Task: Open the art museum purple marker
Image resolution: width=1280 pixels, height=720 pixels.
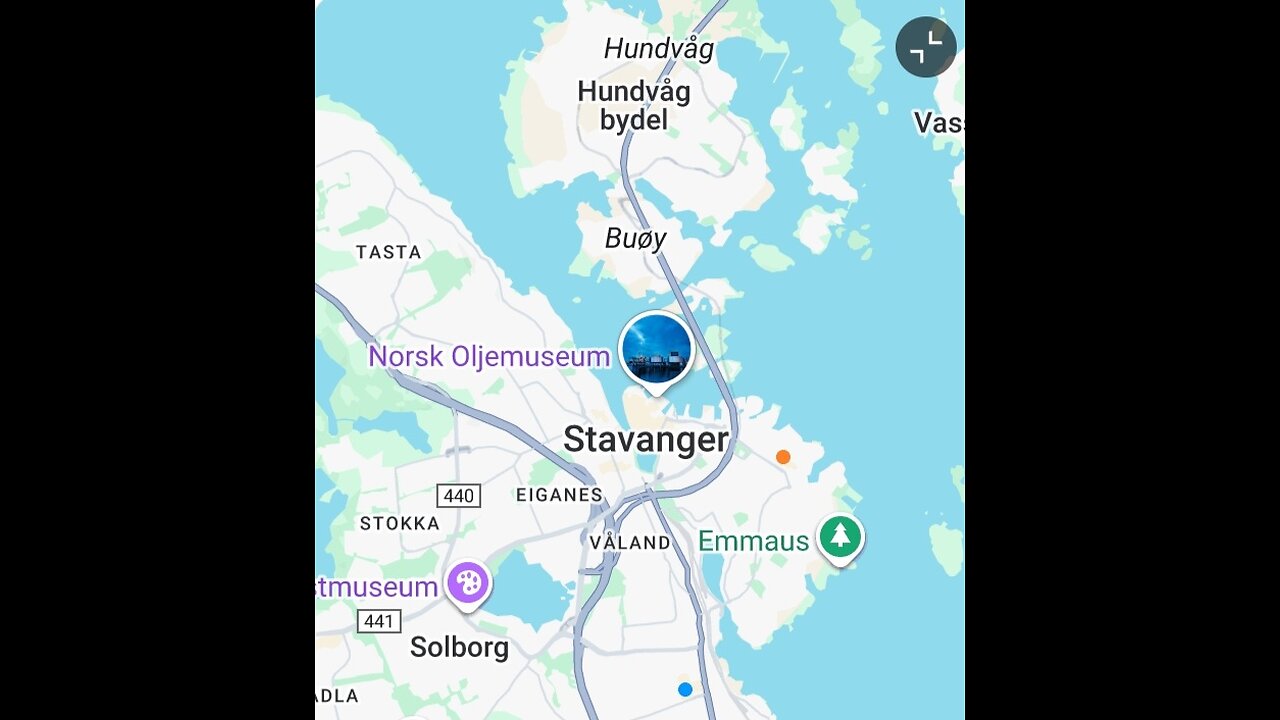Action: 468,583
